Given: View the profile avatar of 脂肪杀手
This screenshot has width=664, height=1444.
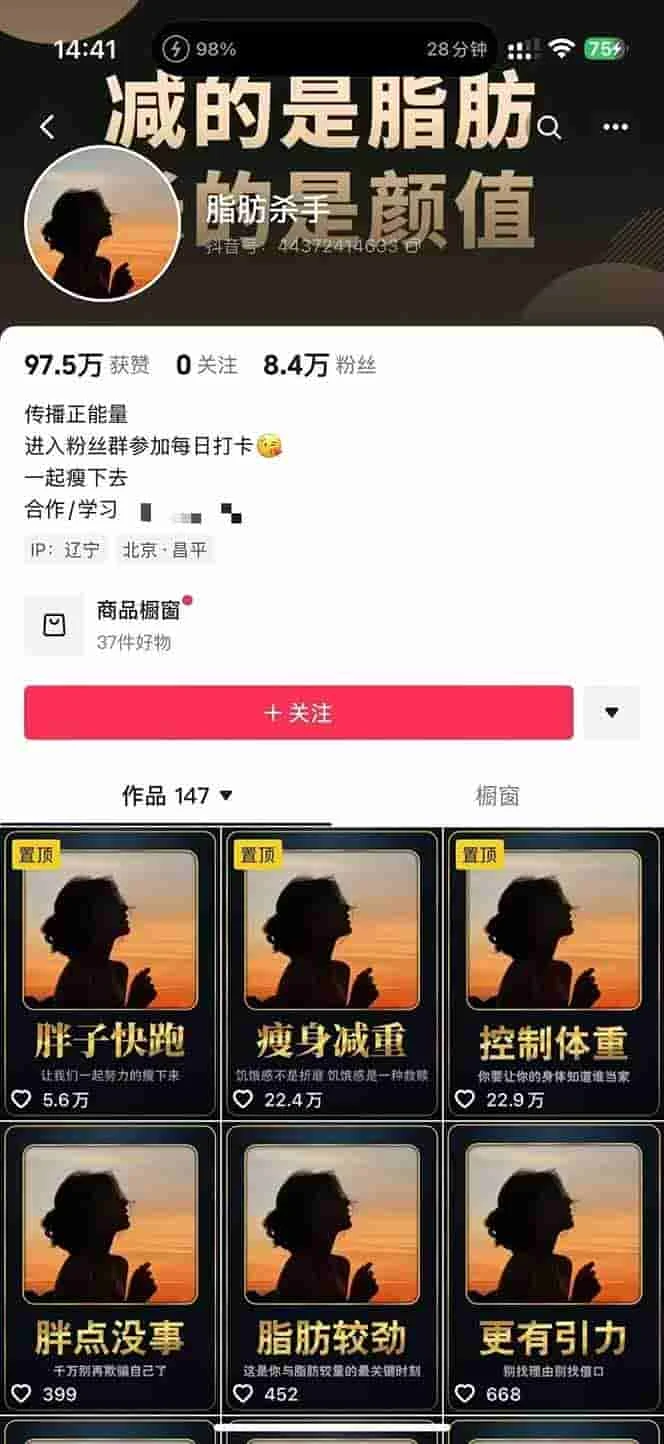Looking at the screenshot, I should (102, 223).
